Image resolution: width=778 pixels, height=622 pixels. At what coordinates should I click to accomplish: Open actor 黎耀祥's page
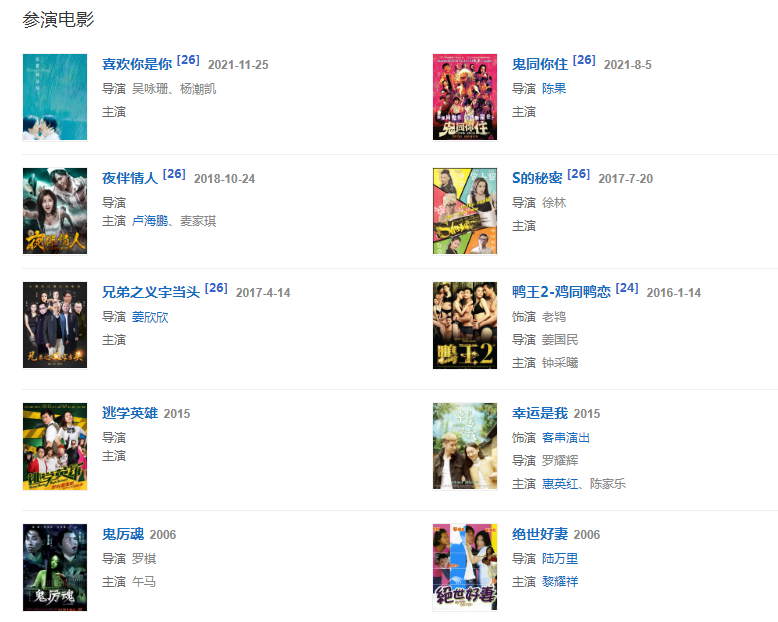click(x=560, y=581)
